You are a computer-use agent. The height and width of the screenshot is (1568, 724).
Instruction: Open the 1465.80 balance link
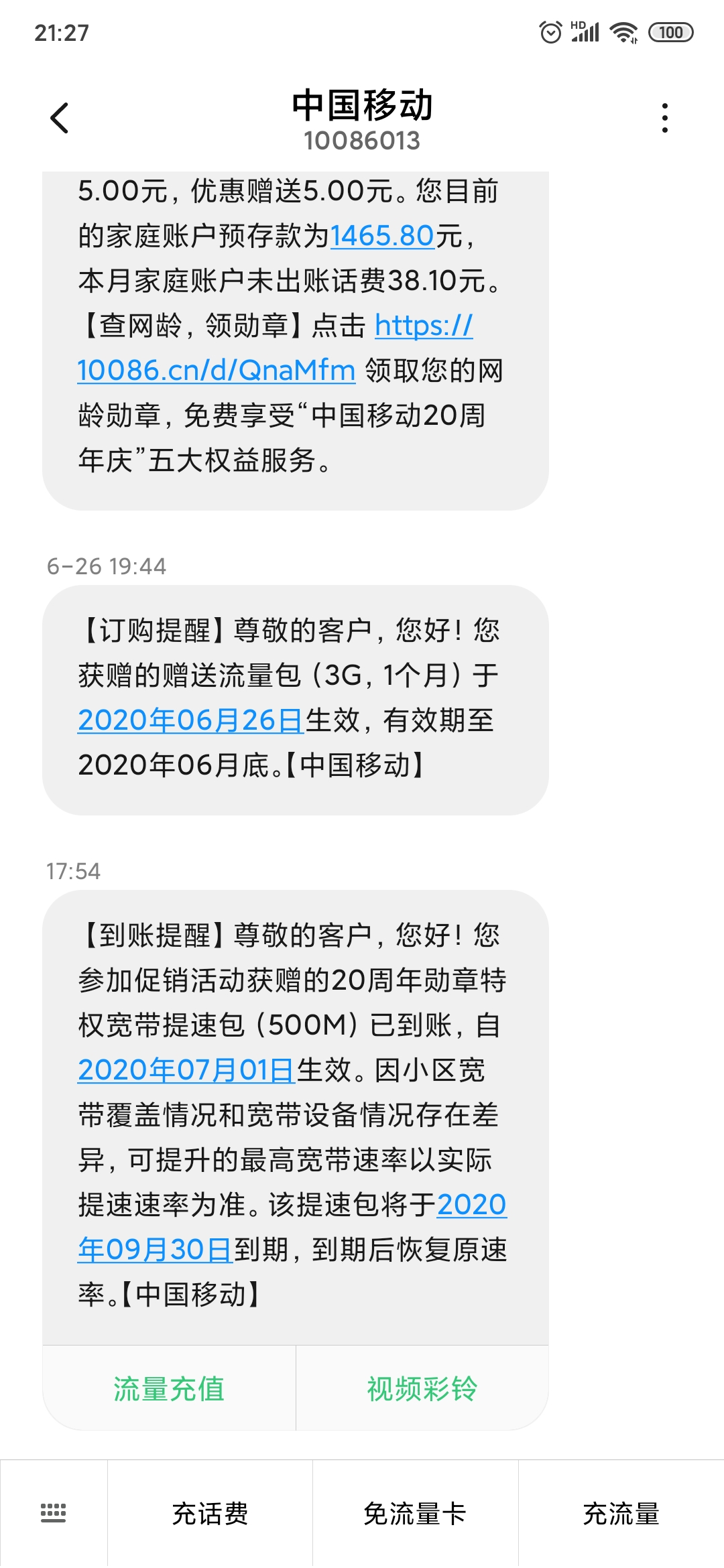tap(383, 236)
